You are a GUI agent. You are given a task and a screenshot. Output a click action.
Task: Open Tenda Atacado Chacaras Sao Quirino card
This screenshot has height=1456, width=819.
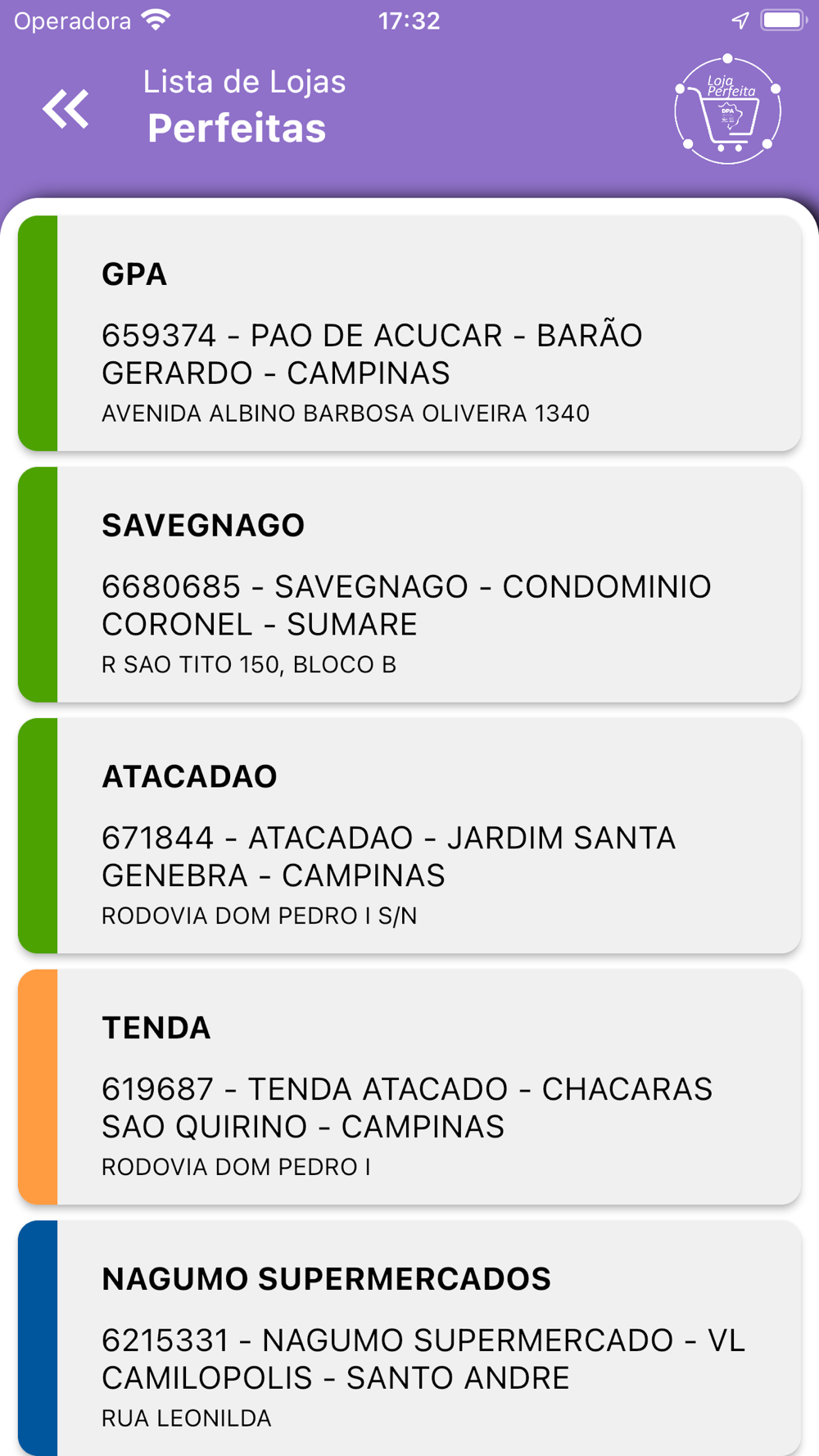pos(409,1087)
